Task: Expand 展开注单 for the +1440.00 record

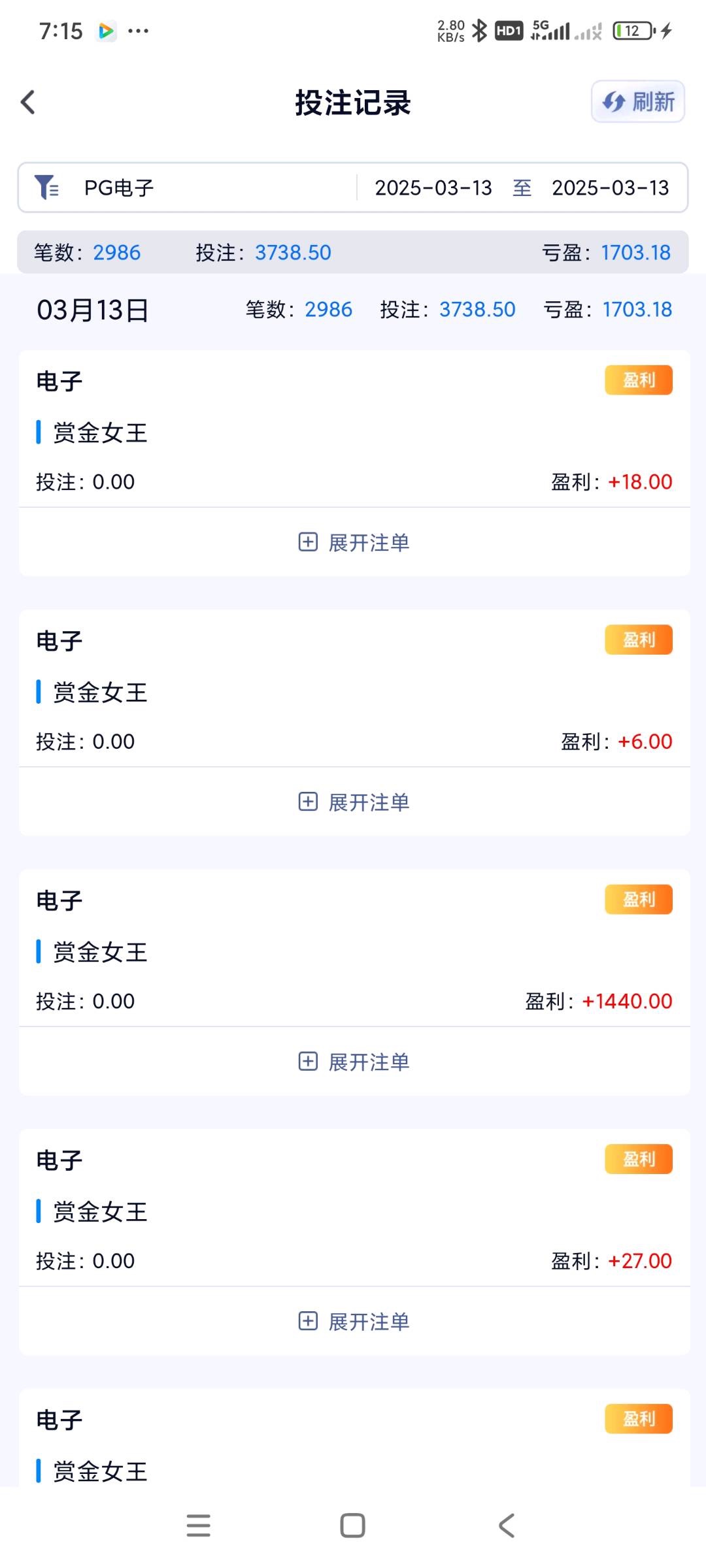Action: pyautogui.click(x=354, y=1062)
